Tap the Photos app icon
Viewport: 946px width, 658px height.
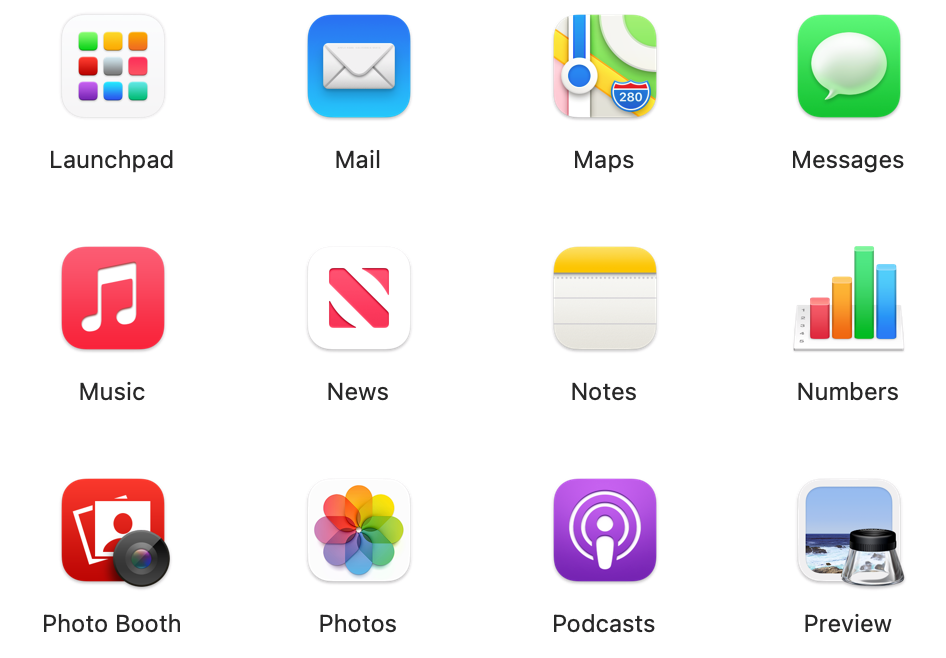358,530
